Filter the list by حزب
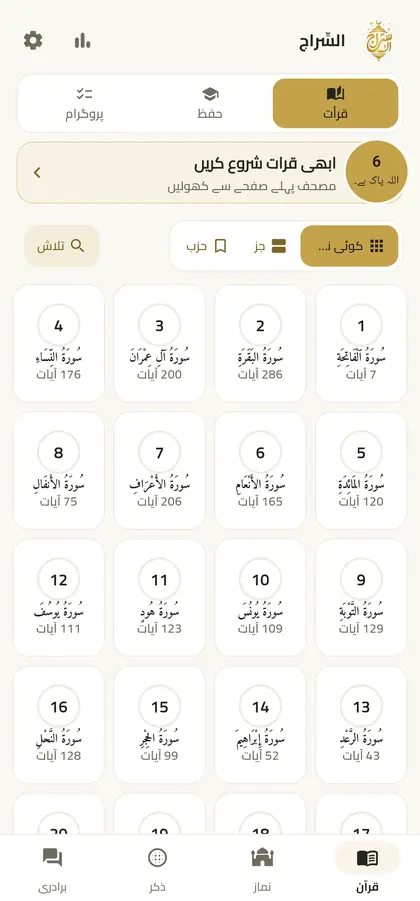 coord(206,246)
